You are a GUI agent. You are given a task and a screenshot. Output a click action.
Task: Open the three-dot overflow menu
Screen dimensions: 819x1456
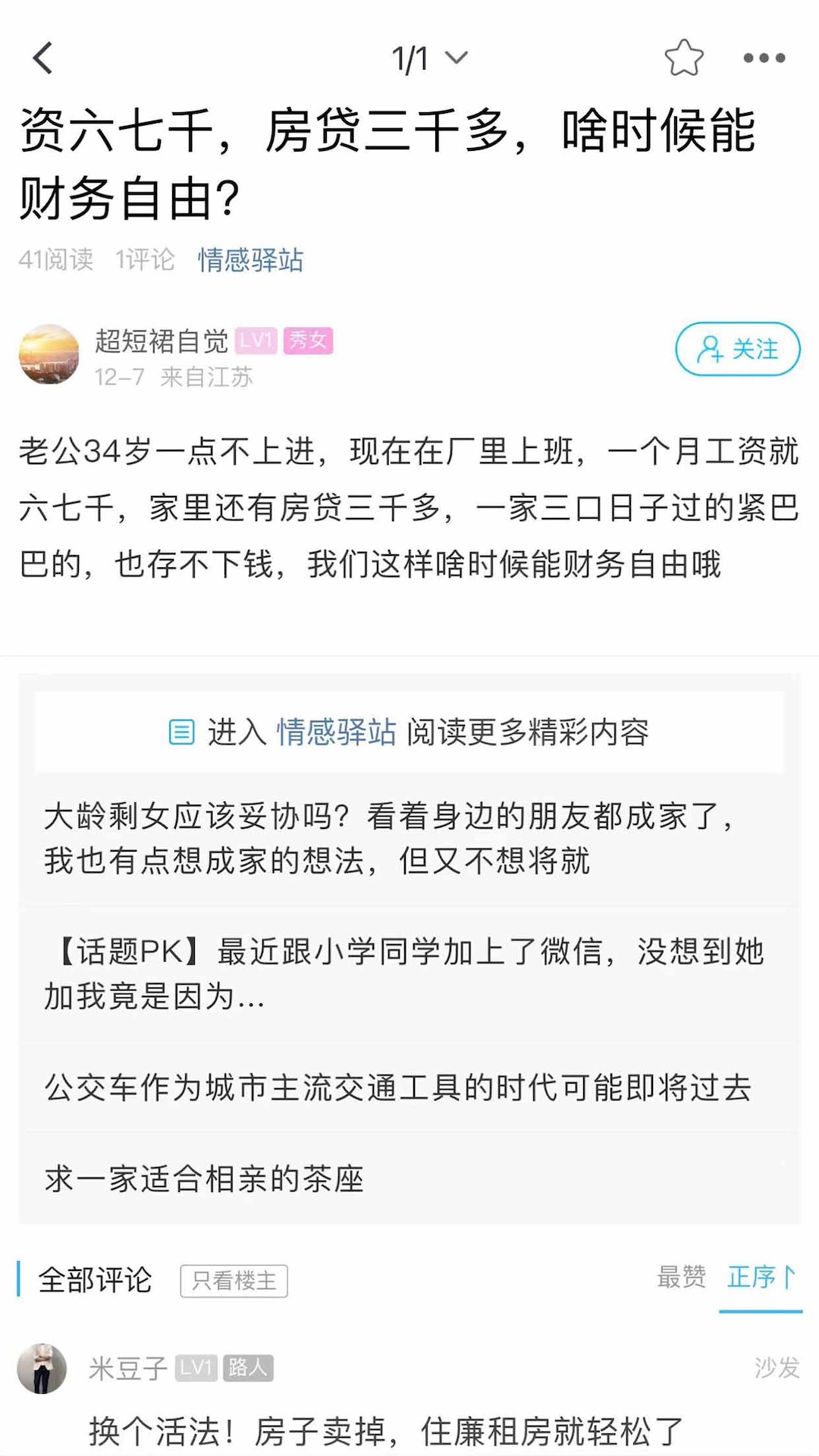coord(764,58)
